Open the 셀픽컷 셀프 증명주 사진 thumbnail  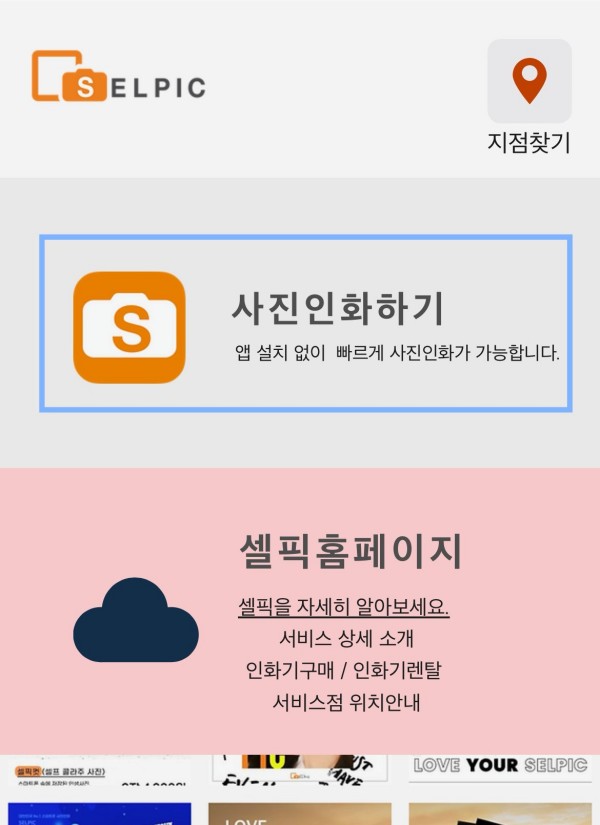point(98,771)
